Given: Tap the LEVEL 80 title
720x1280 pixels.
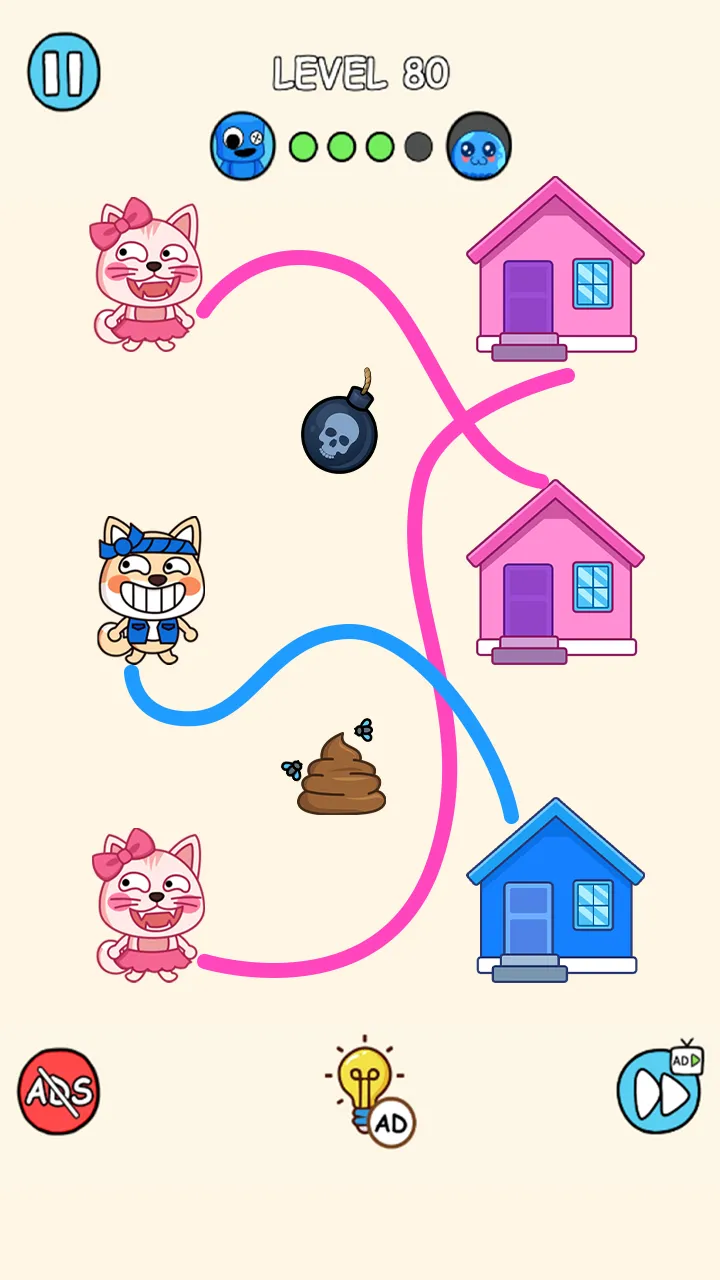Looking at the screenshot, I should click(359, 72).
